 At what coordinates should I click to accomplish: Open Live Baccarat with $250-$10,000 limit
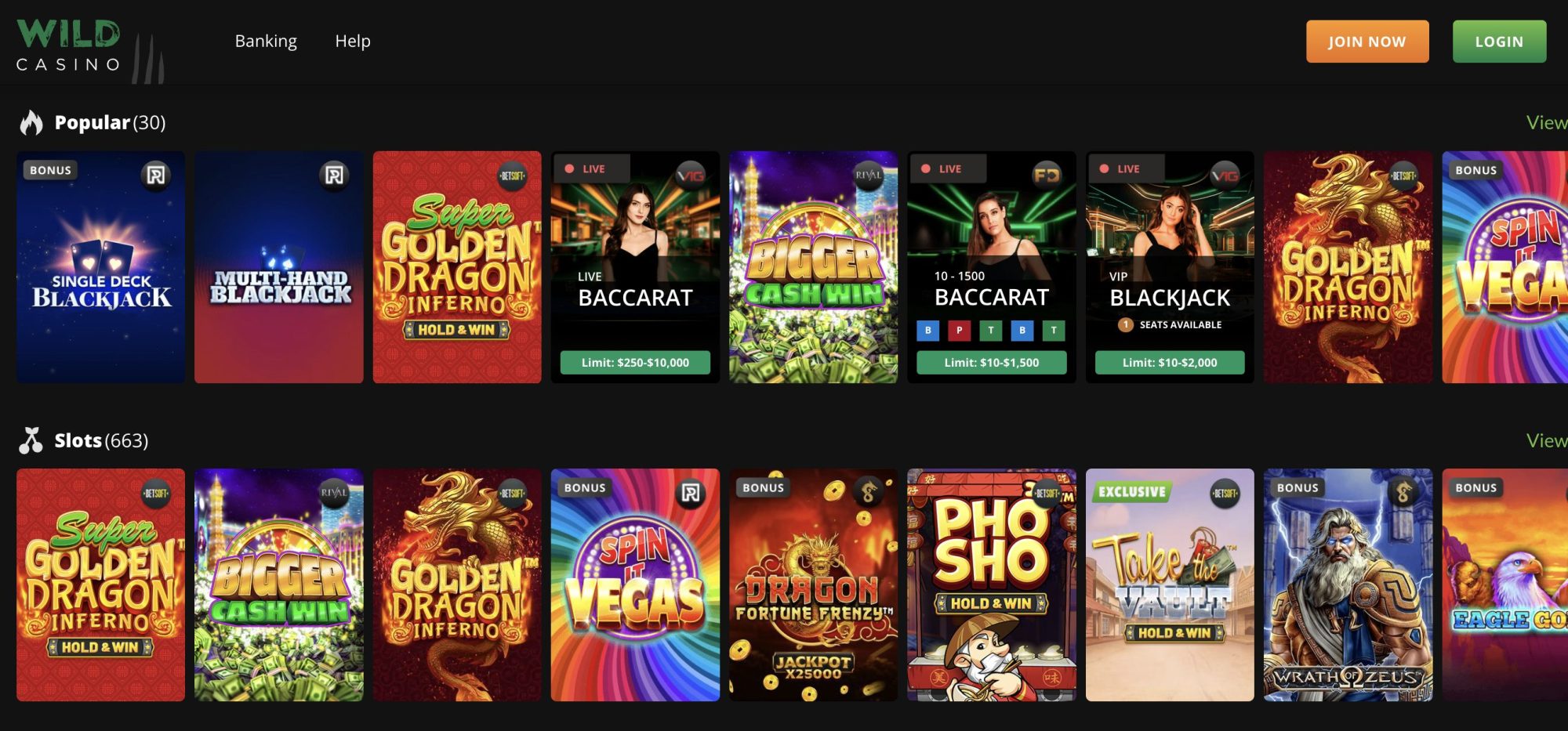(x=635, y=267)
